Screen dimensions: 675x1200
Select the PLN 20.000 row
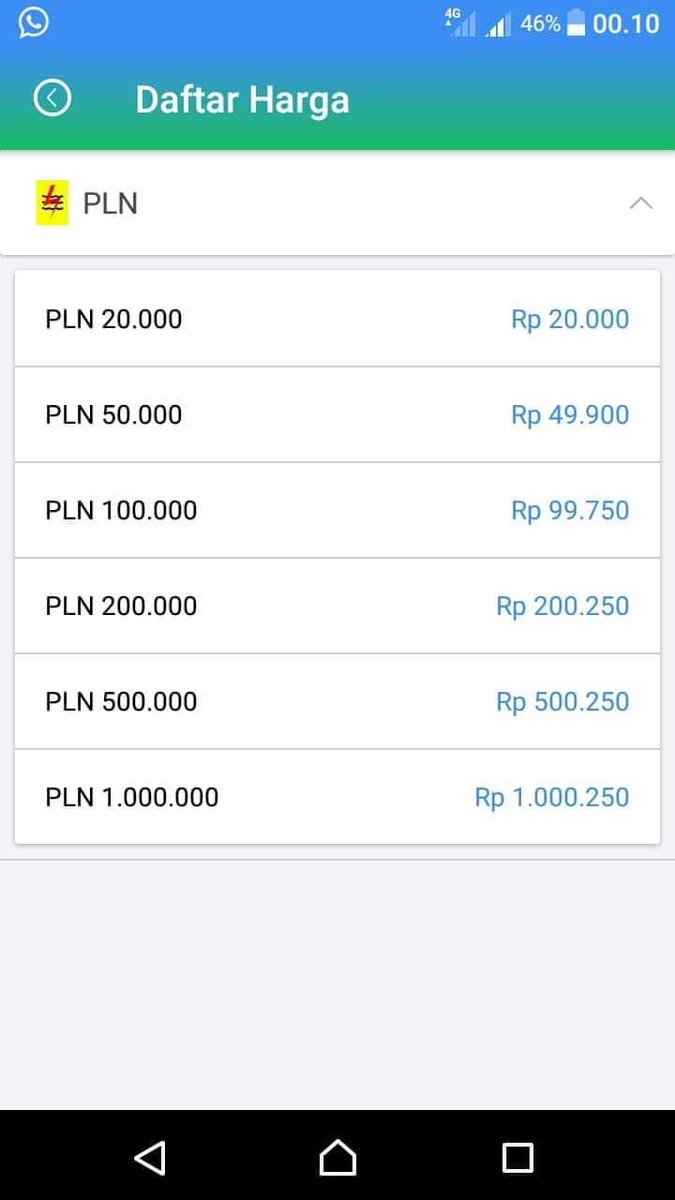(x=337, y=319)
